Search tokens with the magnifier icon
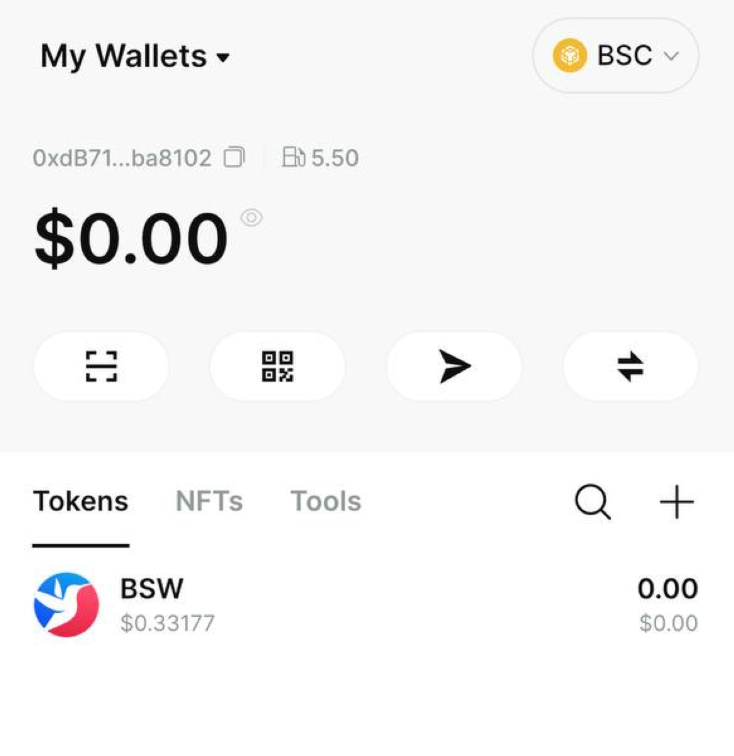 click(x=593, y=502)
